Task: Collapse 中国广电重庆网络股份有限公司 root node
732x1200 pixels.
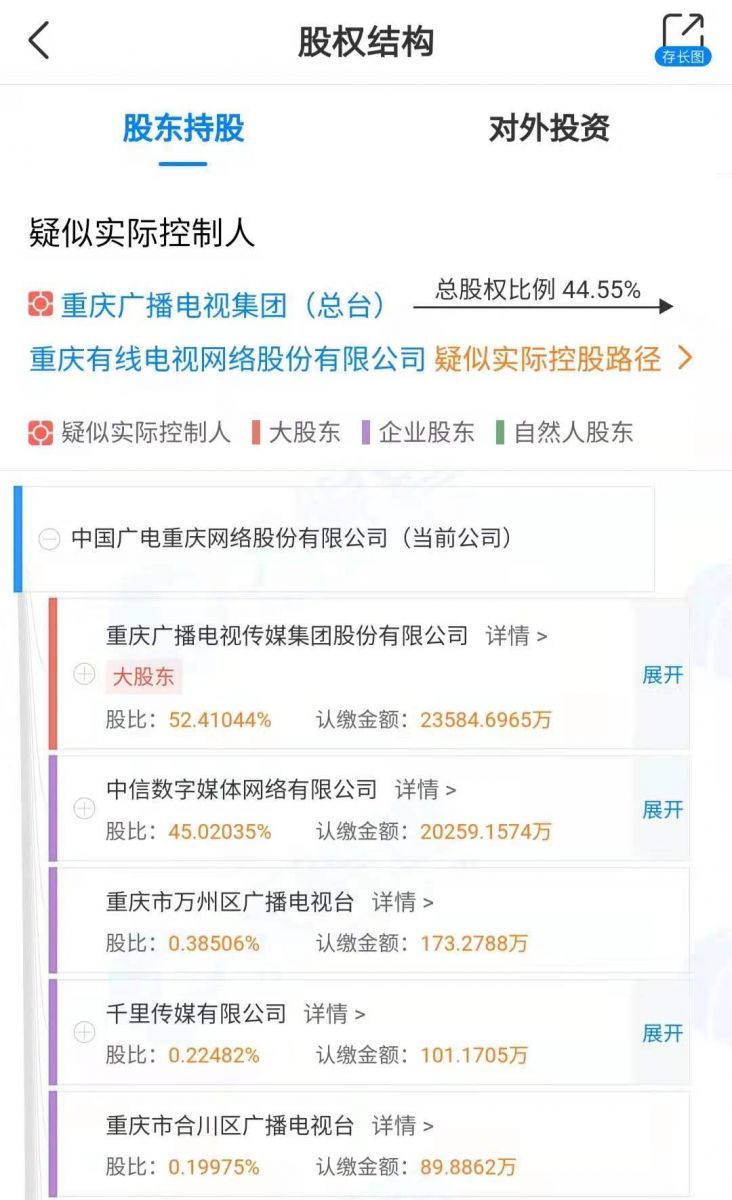Action: (49, 539)
